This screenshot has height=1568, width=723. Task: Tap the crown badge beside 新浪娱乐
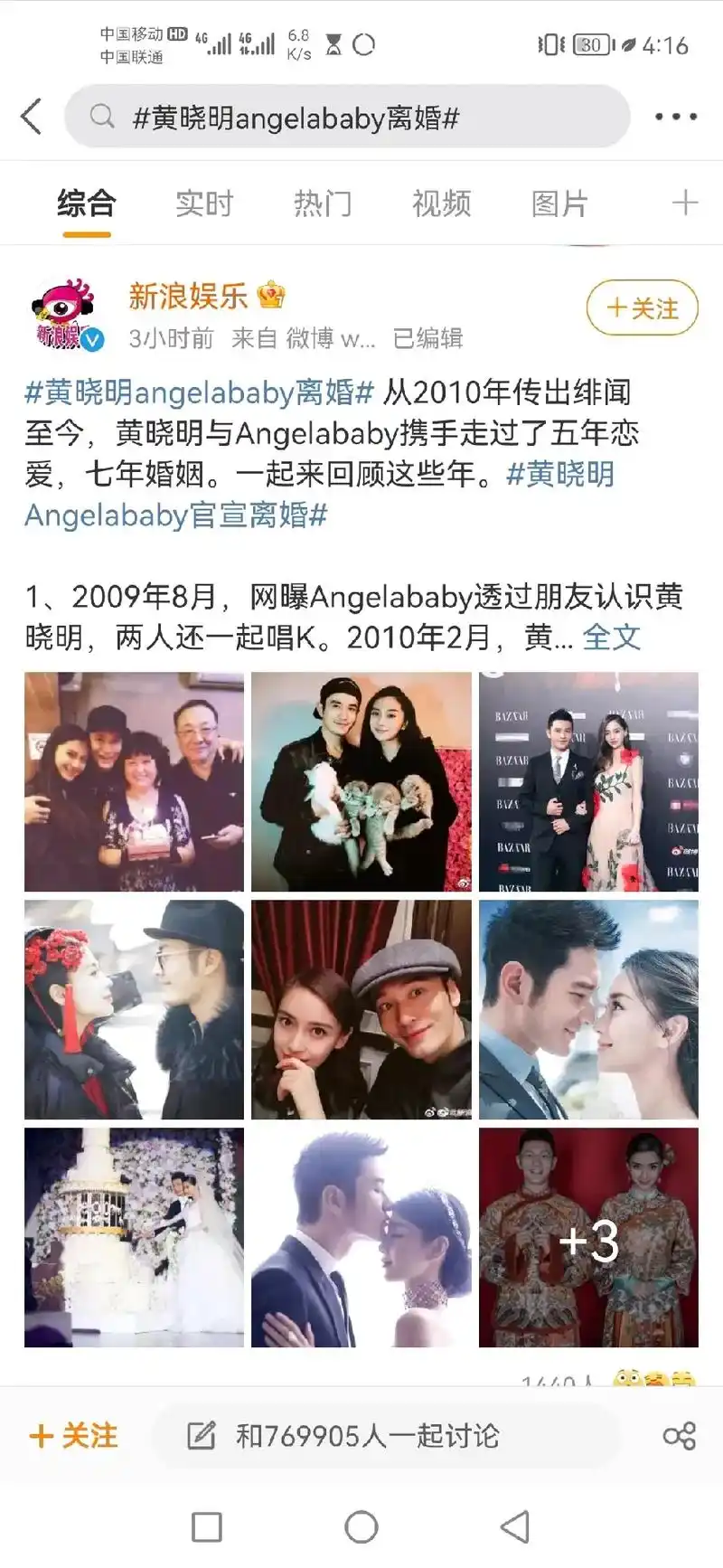[x=268, y=293]
